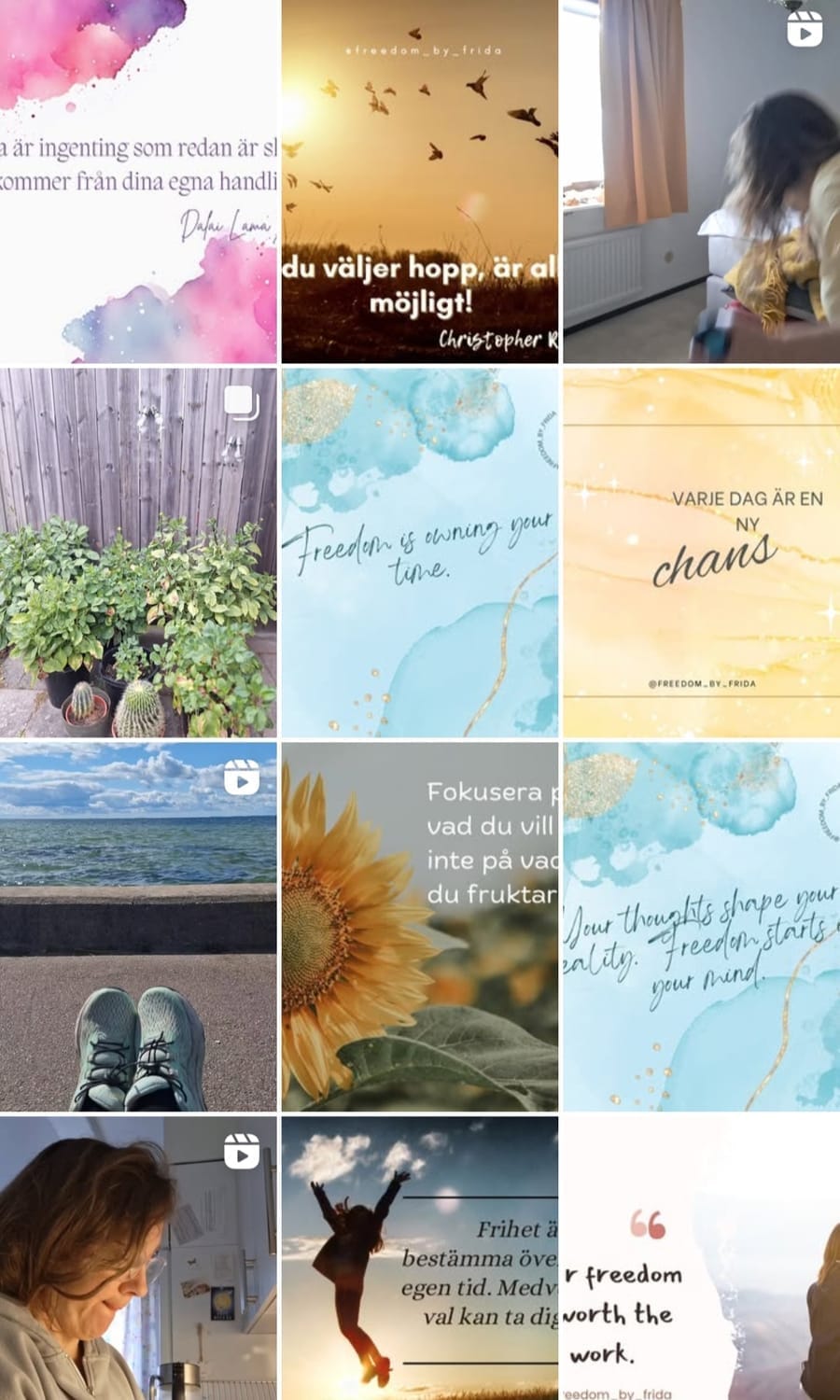Play the reel of woman by curtain

tap(701, 181)
